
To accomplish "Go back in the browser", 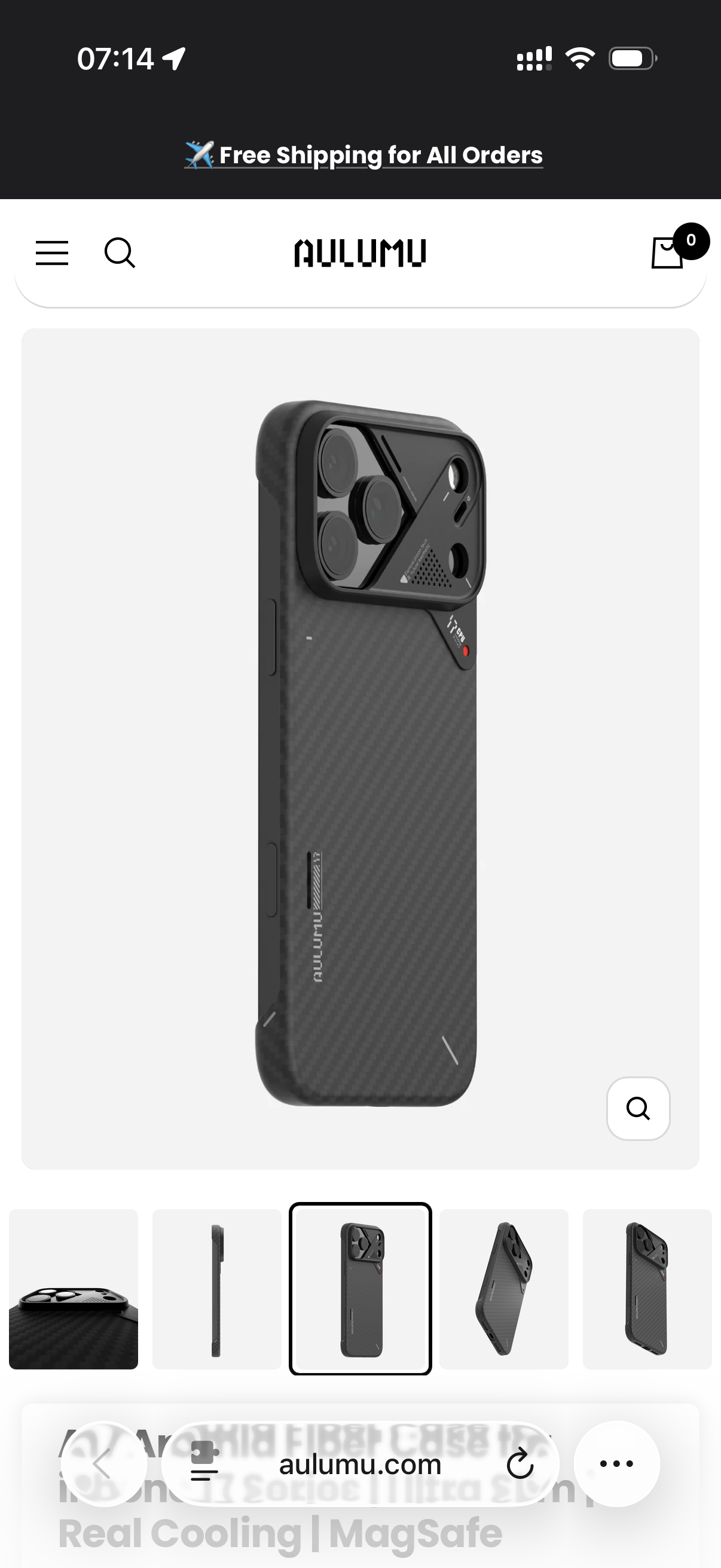I will (x=103, y=1464).
